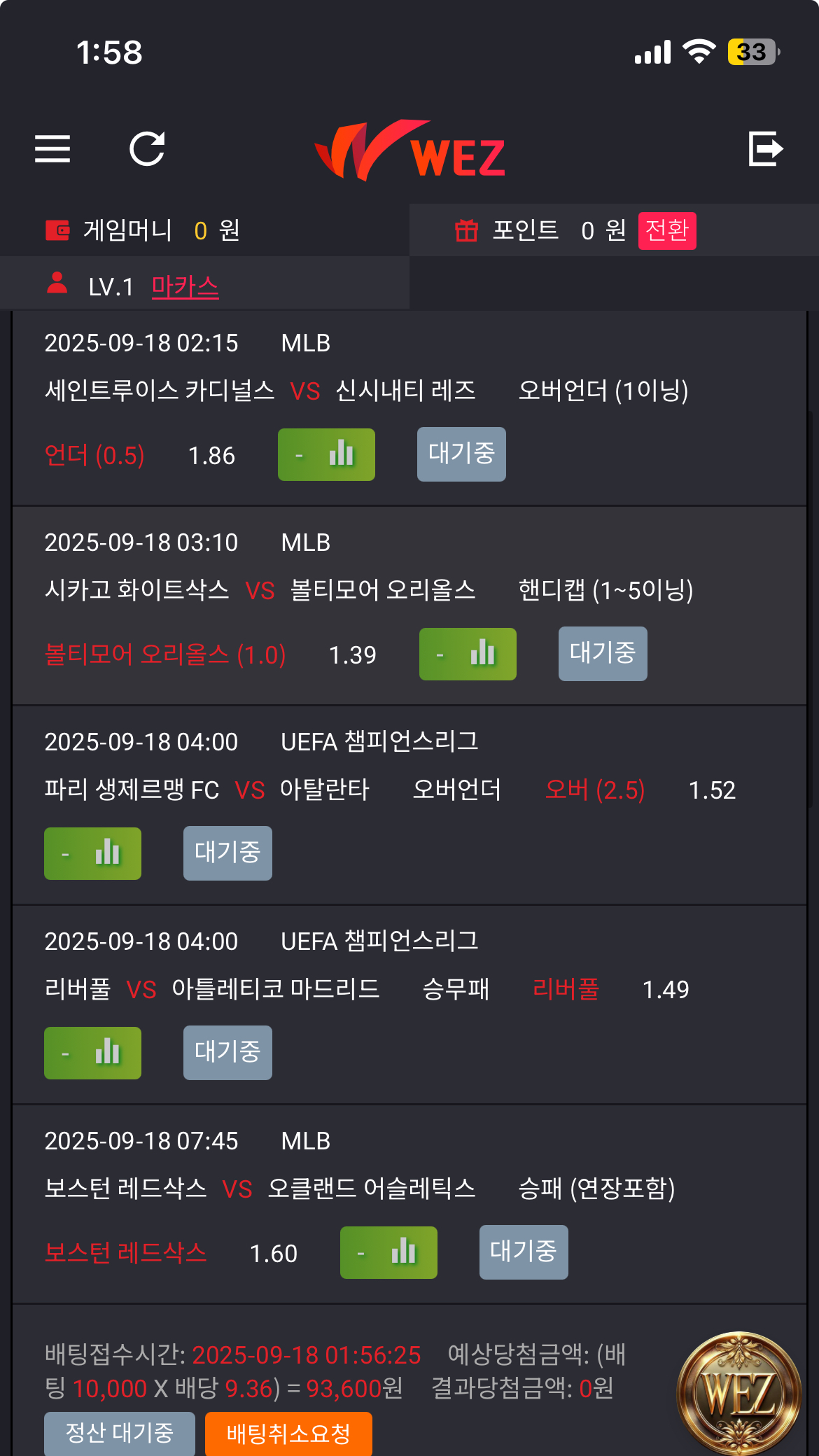Tap 대기중 on the 시카고 화이트삭스 bet
Viewport: 819px width, 1456px height.
pyautogui.click(x=603, y=654)
